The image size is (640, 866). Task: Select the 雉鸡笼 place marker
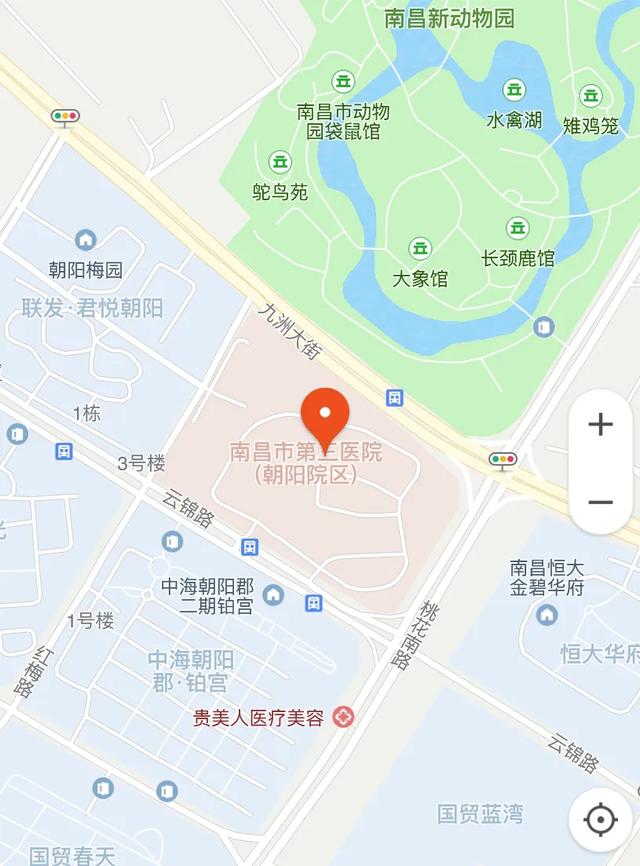591,96
